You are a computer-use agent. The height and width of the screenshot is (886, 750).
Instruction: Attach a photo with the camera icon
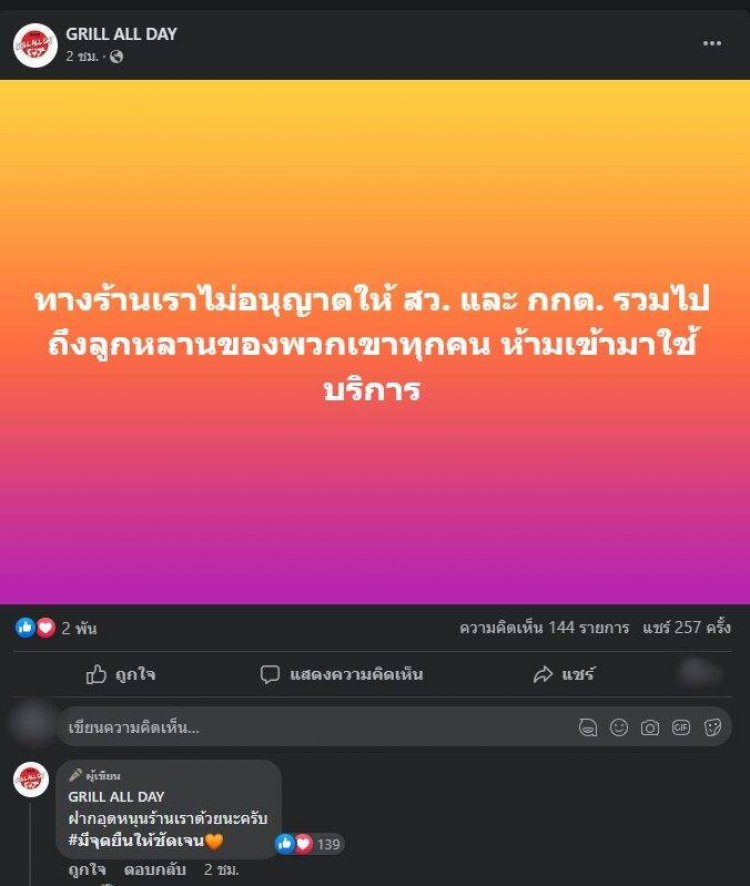(650, 728)
